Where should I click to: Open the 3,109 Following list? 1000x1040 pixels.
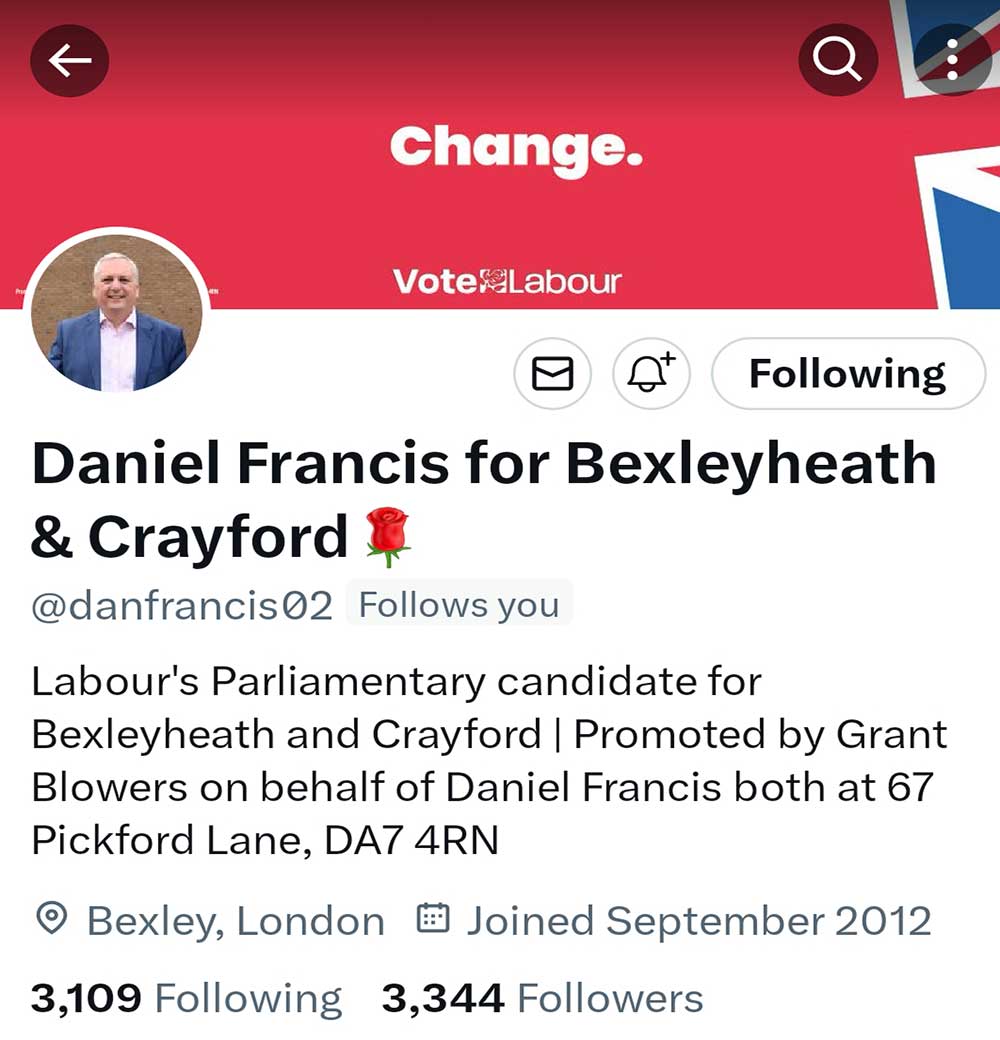(x=186, y=998)
